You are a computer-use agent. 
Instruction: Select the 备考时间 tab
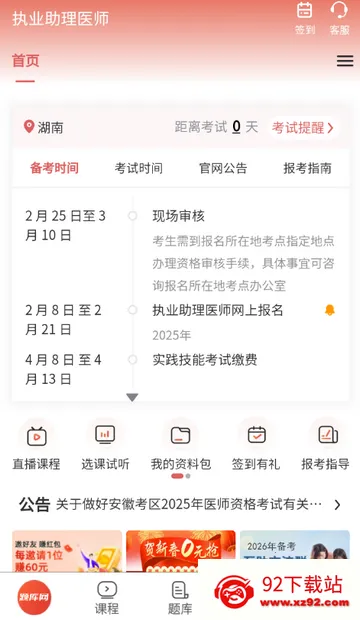(x=54, y=168)
